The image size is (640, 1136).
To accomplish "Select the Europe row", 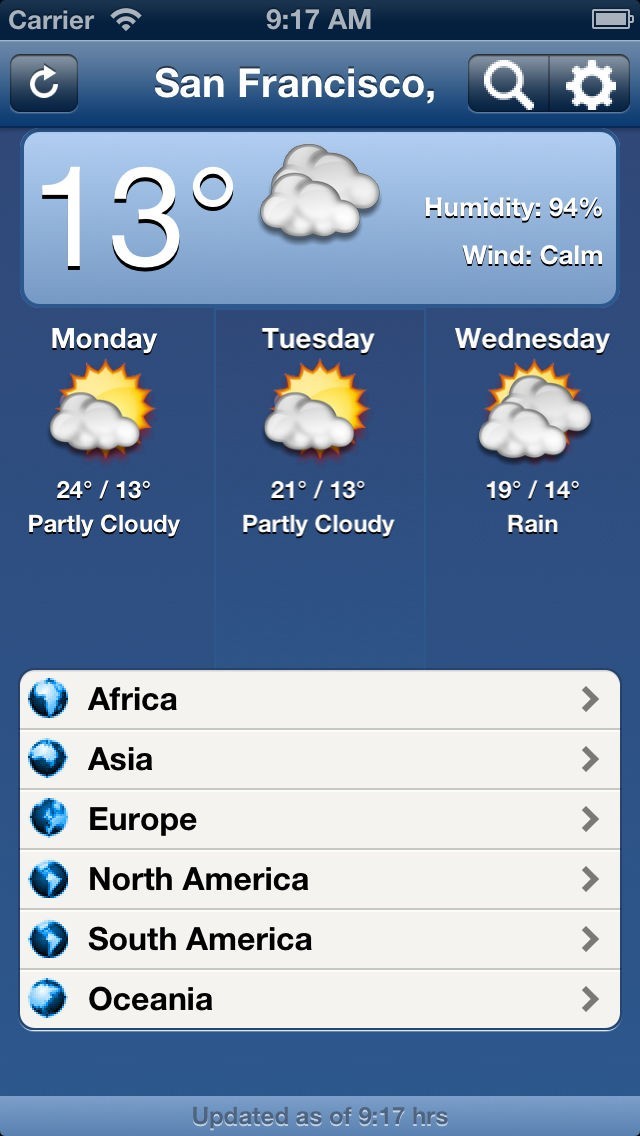I will [320, 819].
